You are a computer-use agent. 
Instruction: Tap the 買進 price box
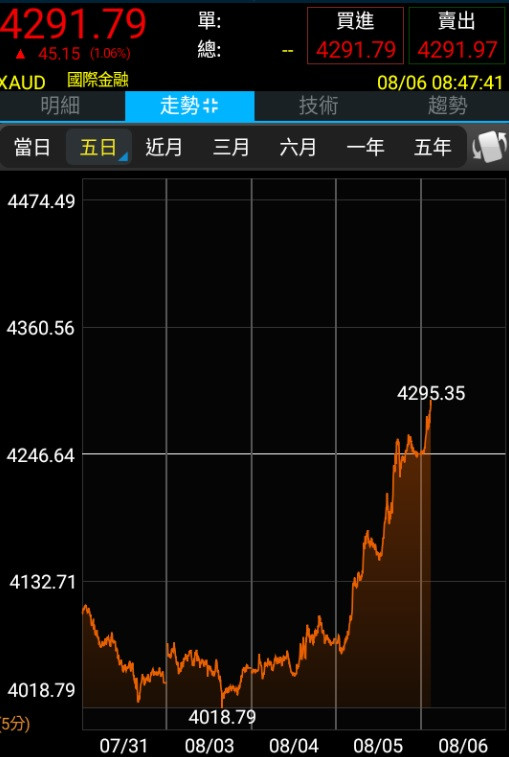click(355, 36)
